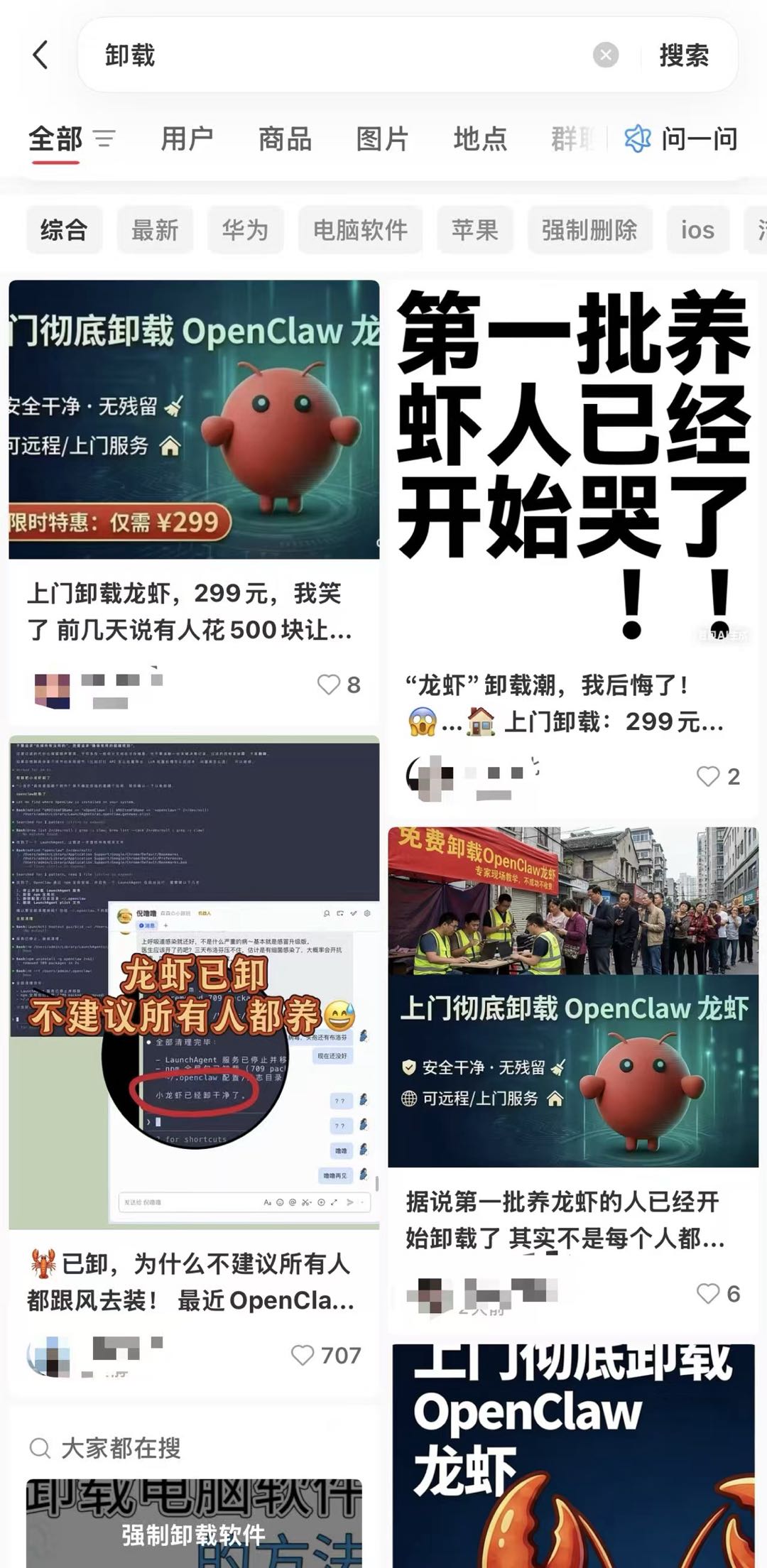The height and width of the screenshot is (1568, 767).
Task: Select the 华为 filter chip
Action: click(245, 230)
